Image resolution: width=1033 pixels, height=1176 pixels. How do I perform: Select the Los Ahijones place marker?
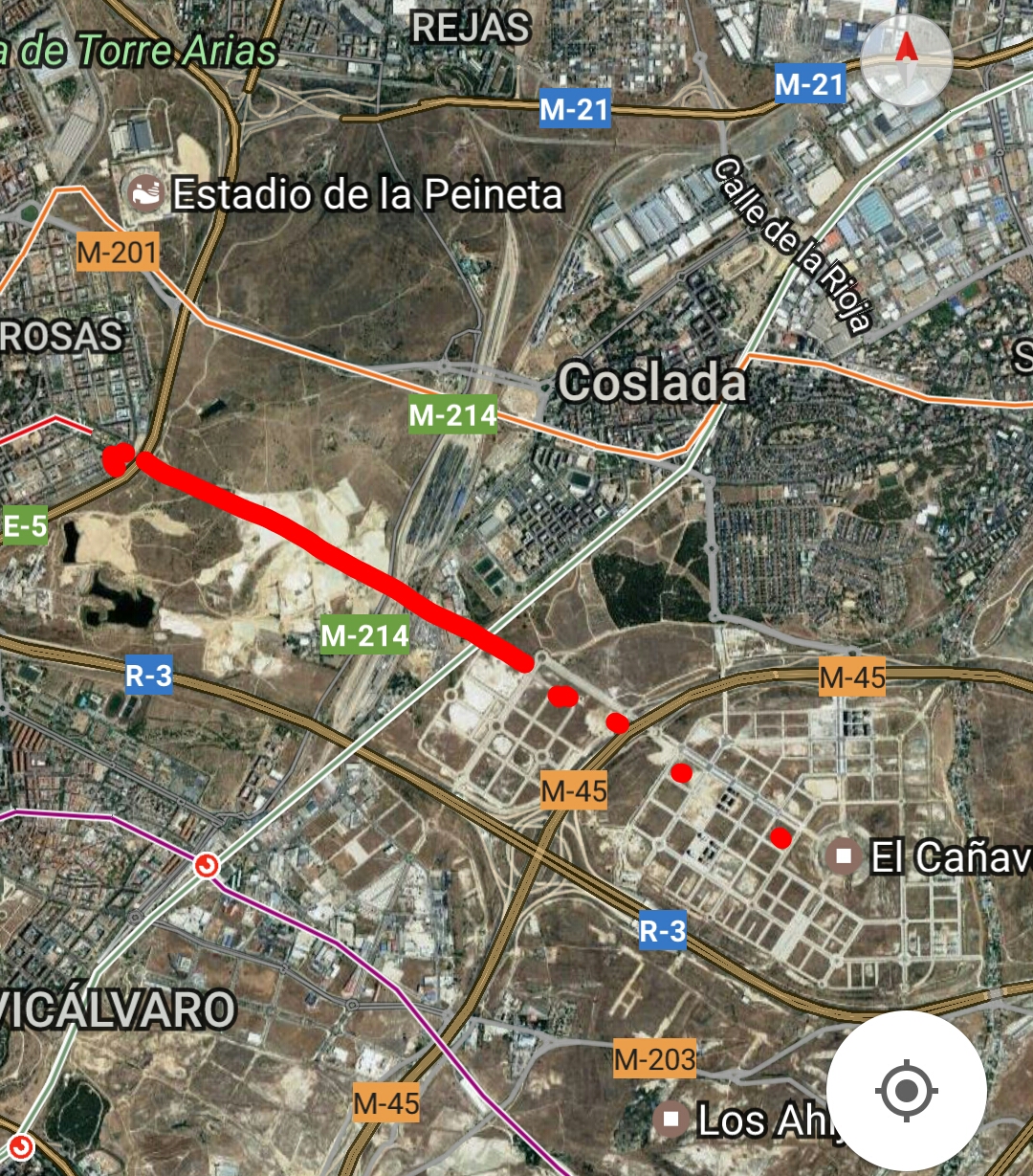[671, 1119]
